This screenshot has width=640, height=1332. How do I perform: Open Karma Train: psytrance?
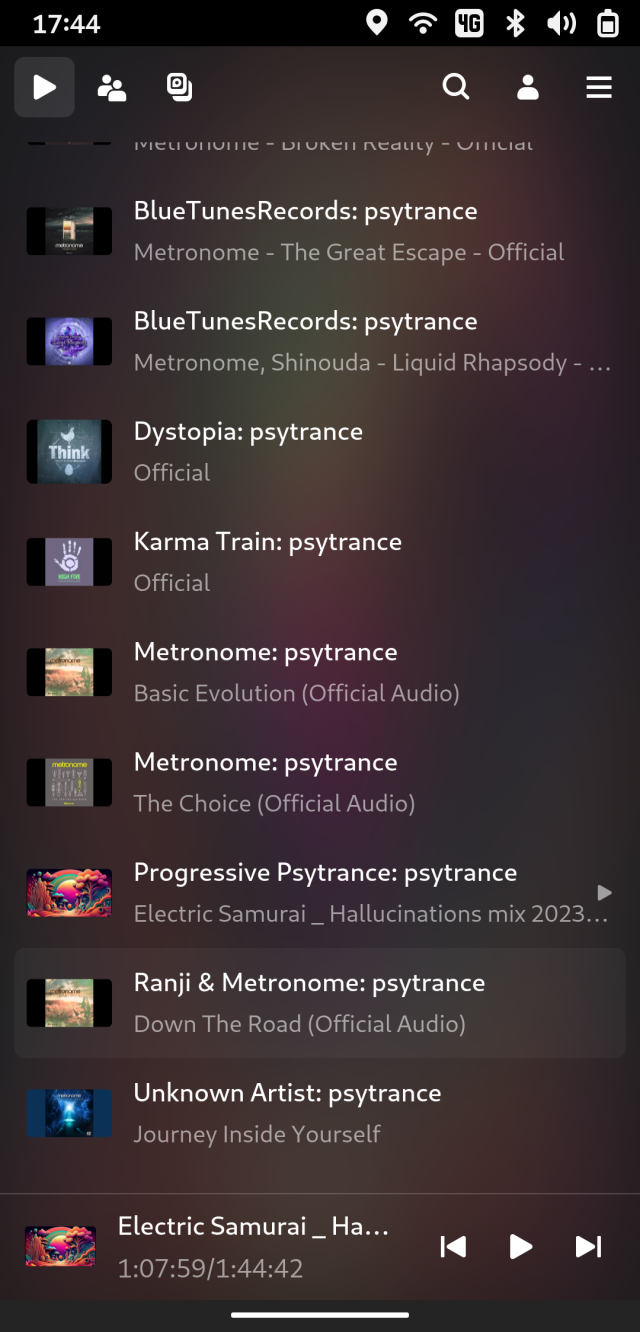[320, 562]
